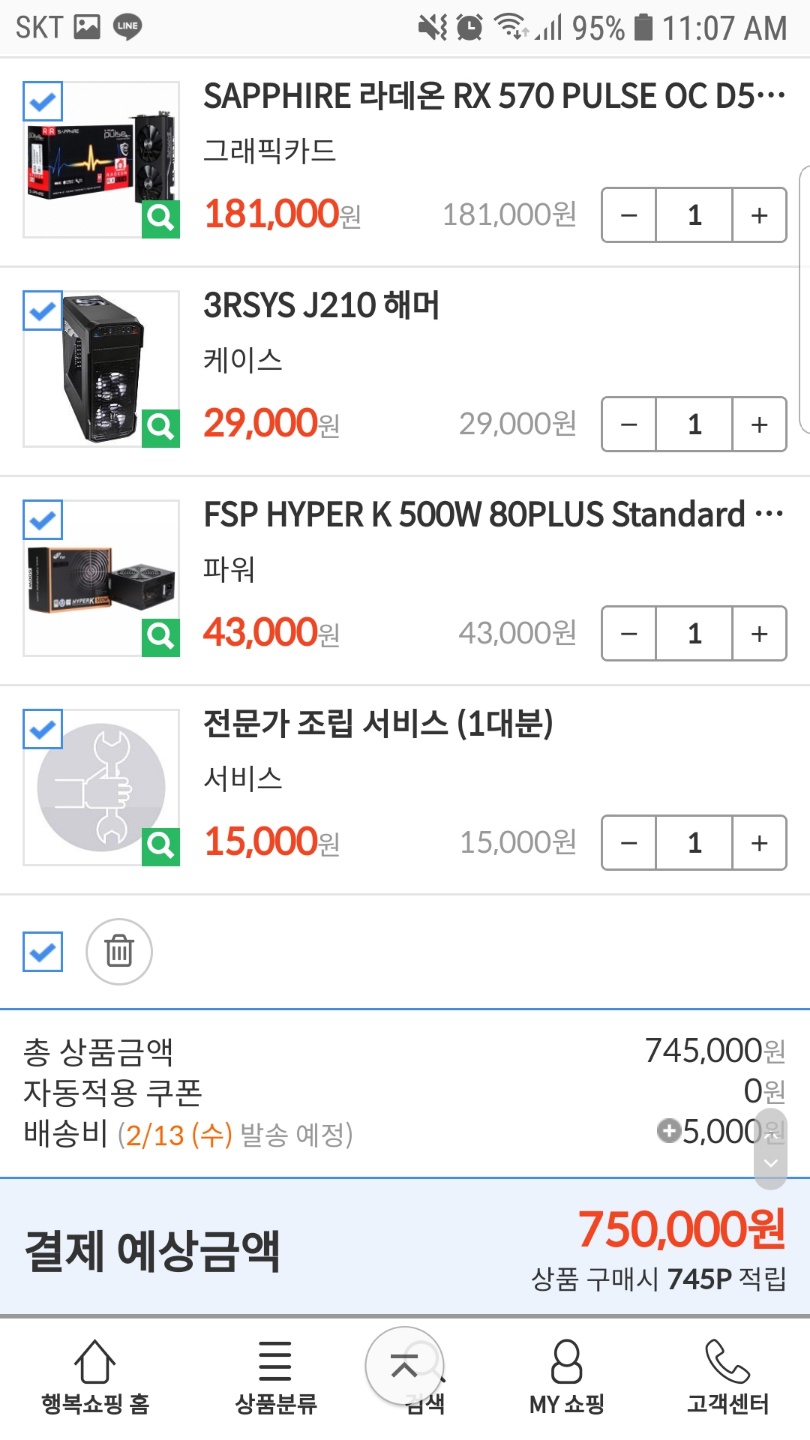Go to 행복쇼핑 홈 tab
Image resolution: width=810 pixels, height=1440 pixels.
95,1378
